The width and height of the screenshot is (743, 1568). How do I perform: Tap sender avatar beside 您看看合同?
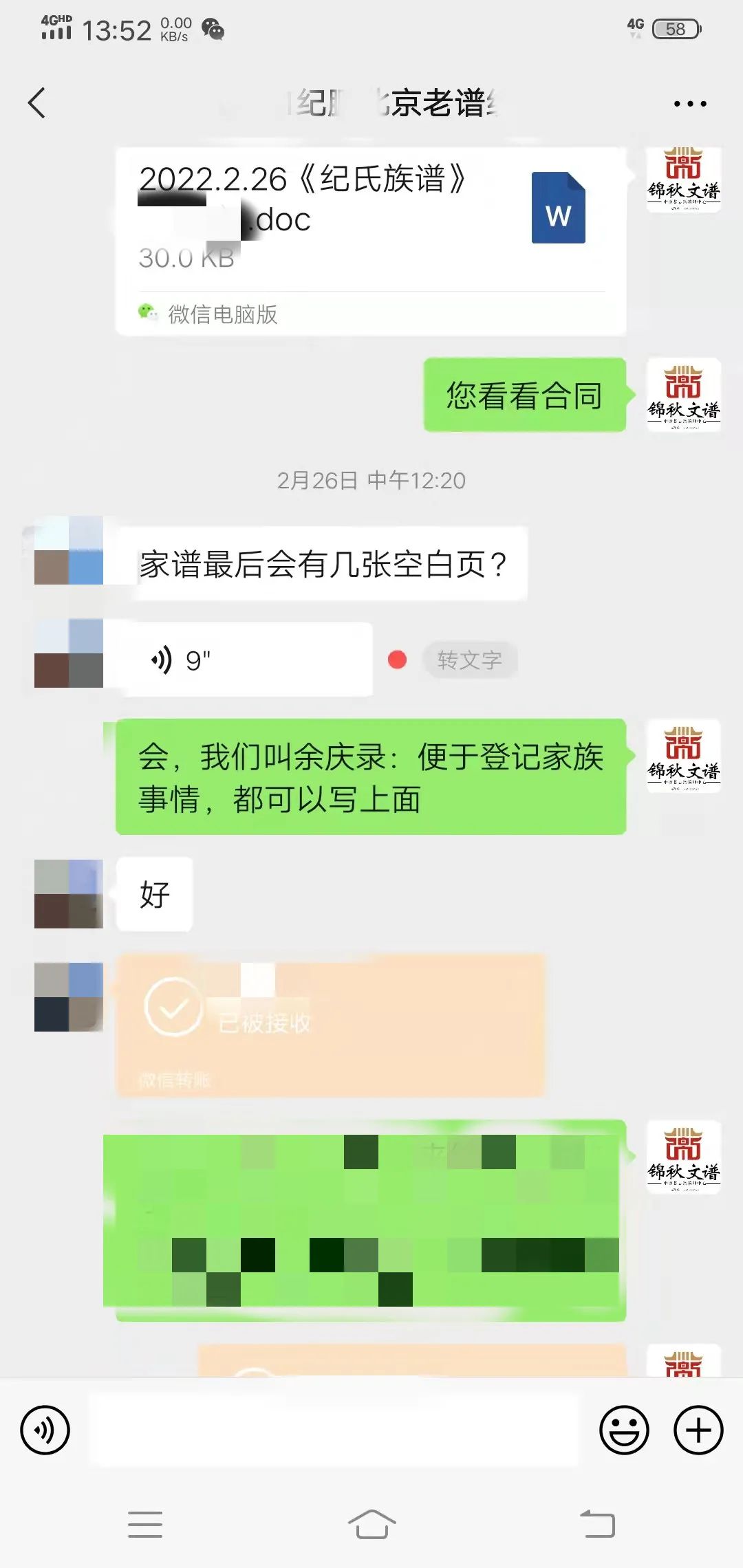pyautogui.click(x=683, y=395)
